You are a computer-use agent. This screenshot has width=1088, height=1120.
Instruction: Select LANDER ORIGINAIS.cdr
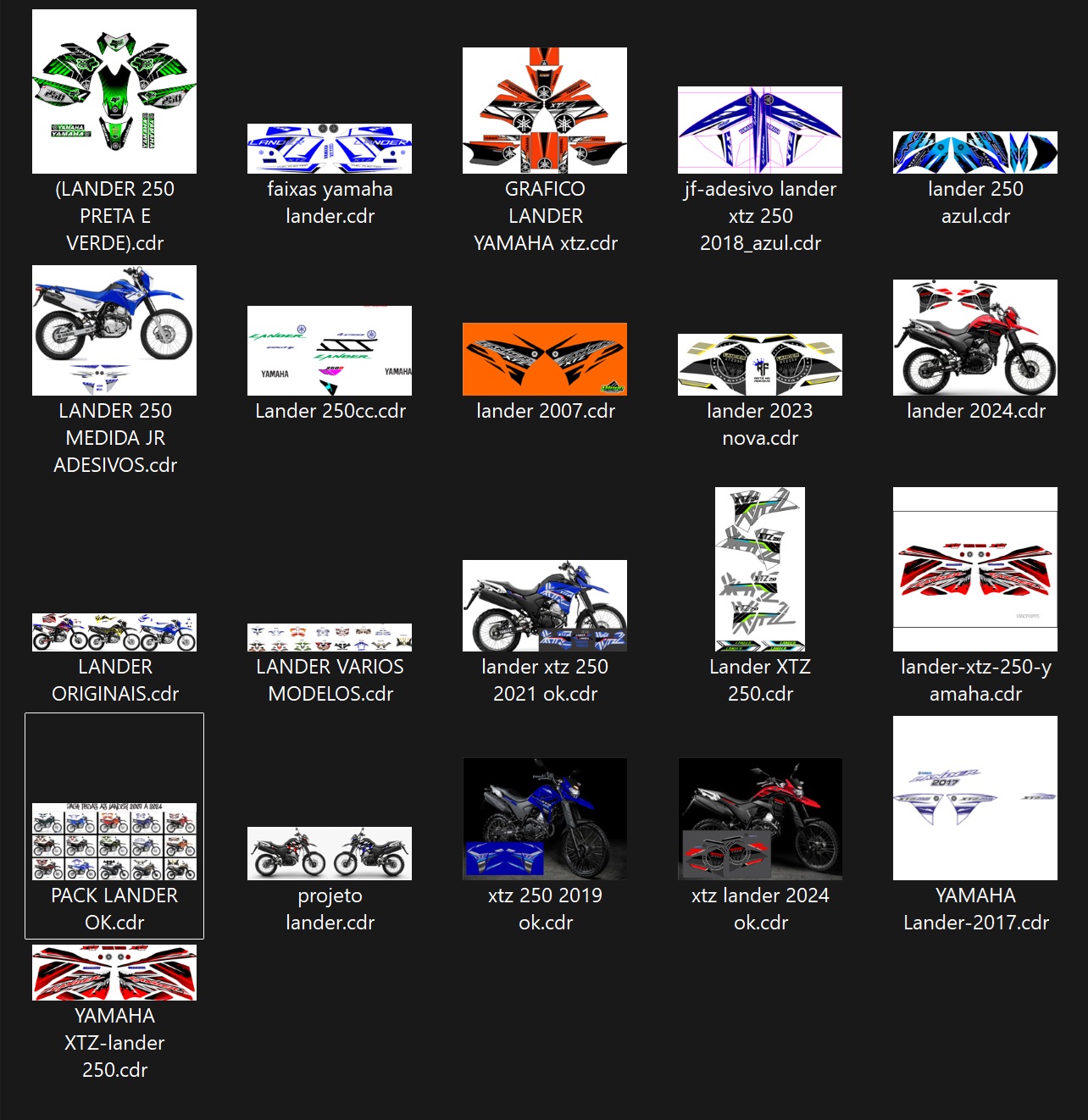[x=114, y=632]
